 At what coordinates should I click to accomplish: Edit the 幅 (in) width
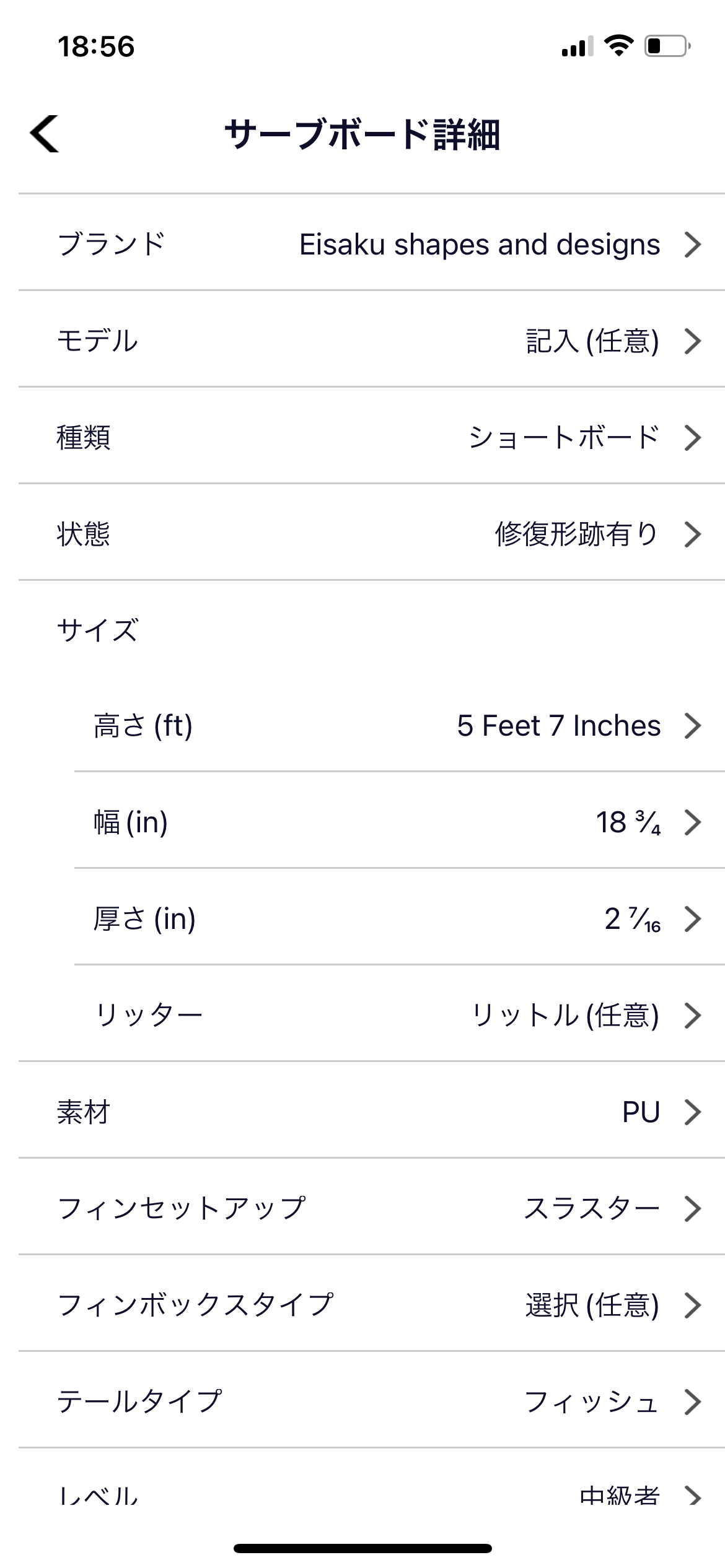(397, 822)
